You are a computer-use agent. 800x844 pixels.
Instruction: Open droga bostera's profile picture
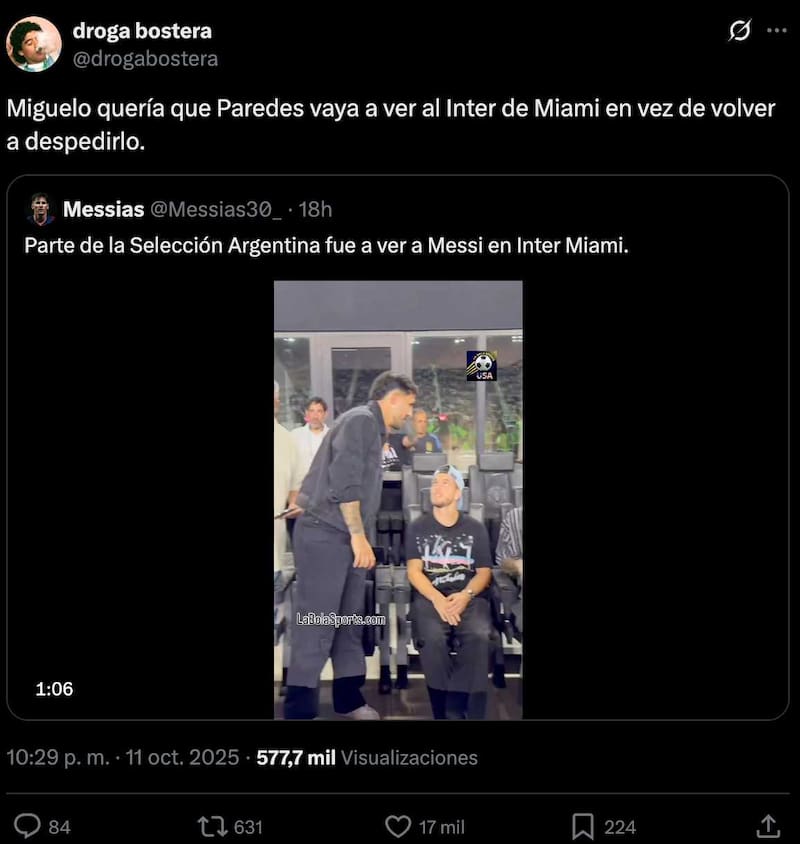[34, 44]
